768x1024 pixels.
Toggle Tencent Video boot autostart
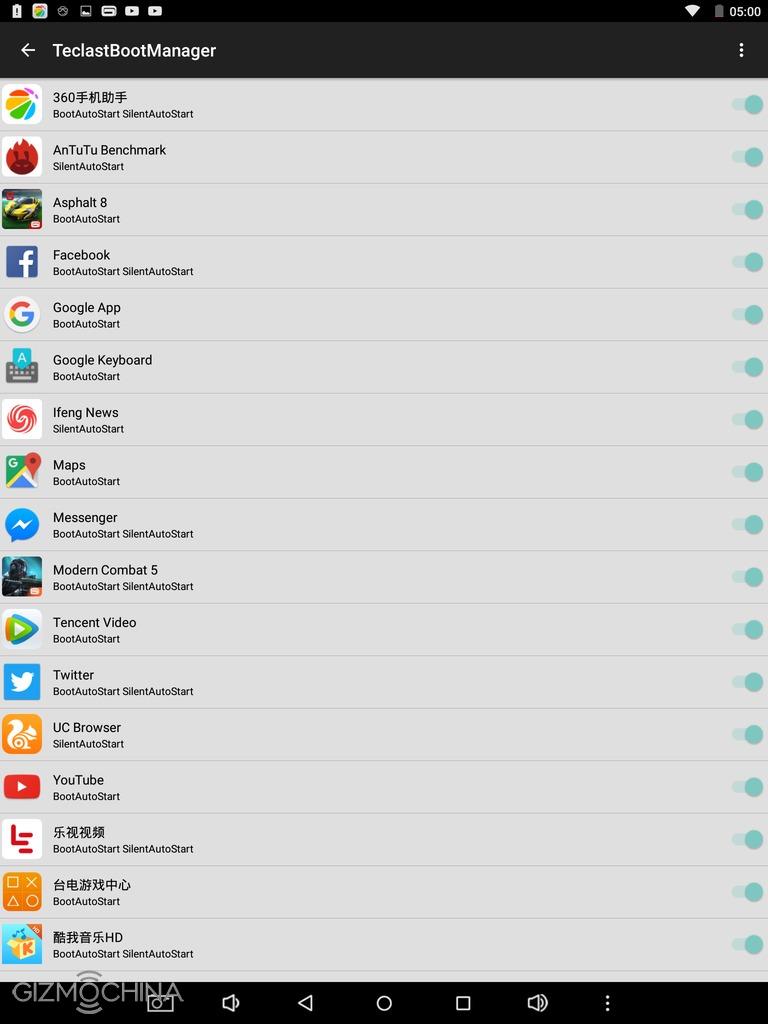(x=747, y=629)
